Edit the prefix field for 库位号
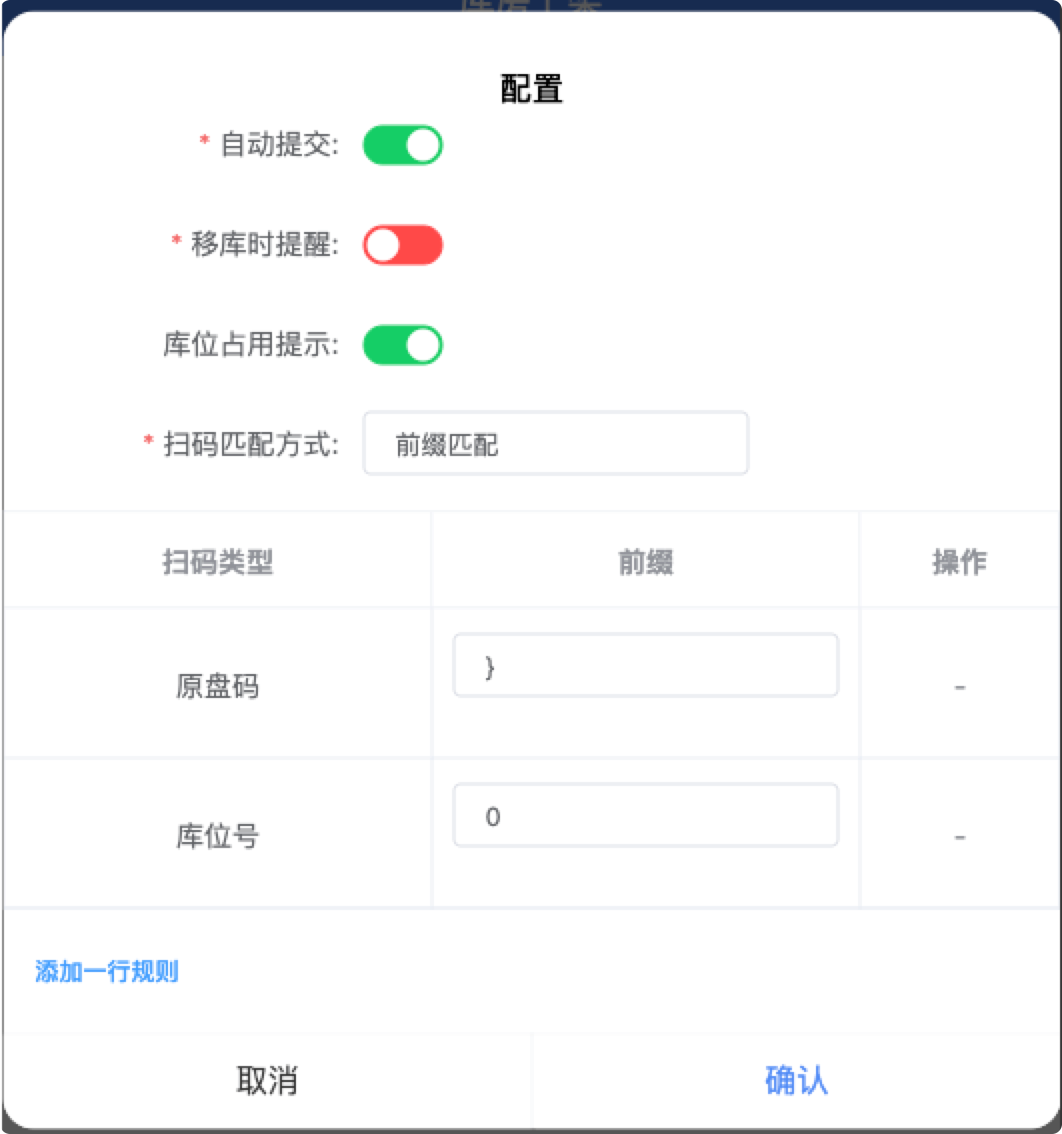1062x1134 pixels. [x=645, y=816]
